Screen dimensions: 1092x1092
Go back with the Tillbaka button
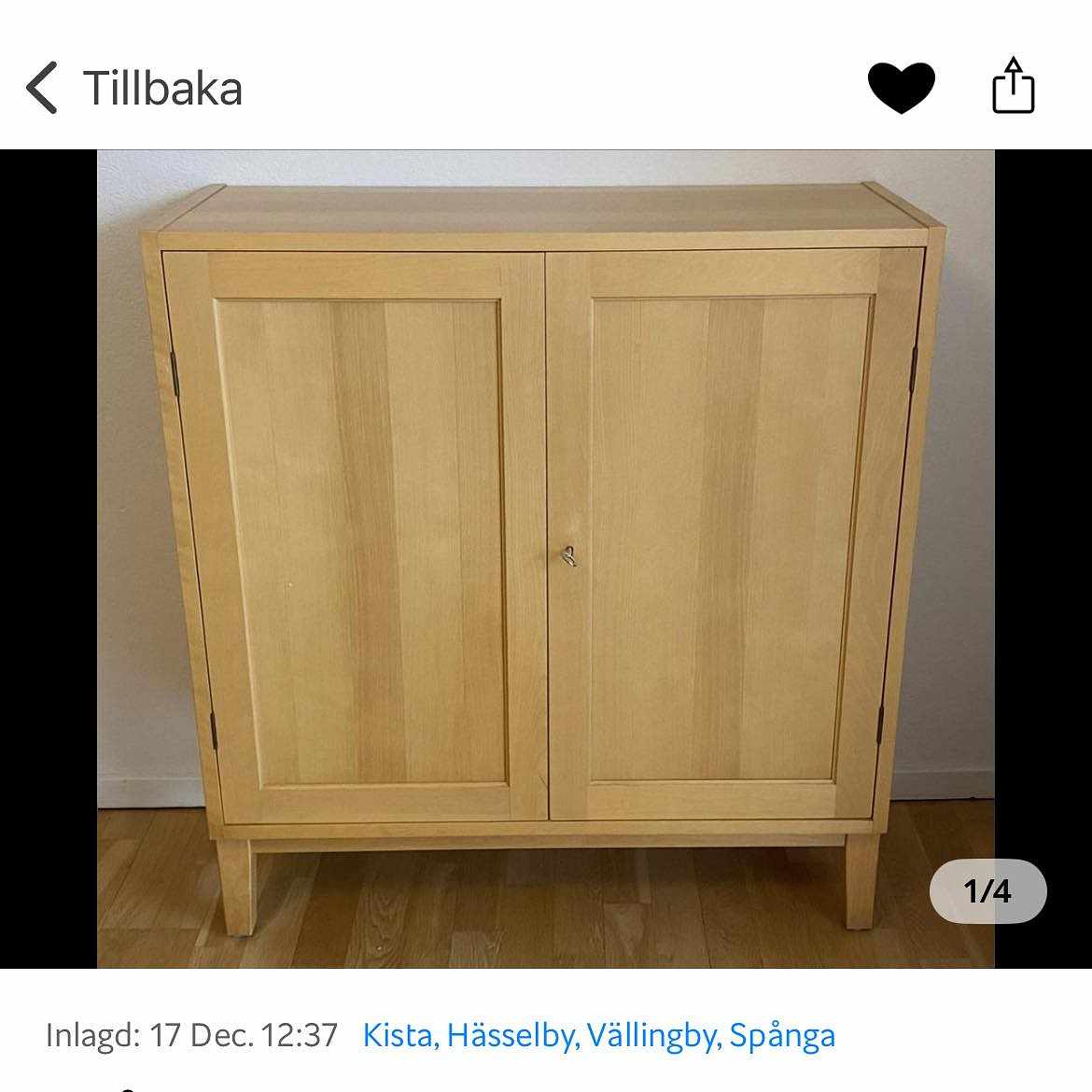pyautogui.click(x=133, y=89)
